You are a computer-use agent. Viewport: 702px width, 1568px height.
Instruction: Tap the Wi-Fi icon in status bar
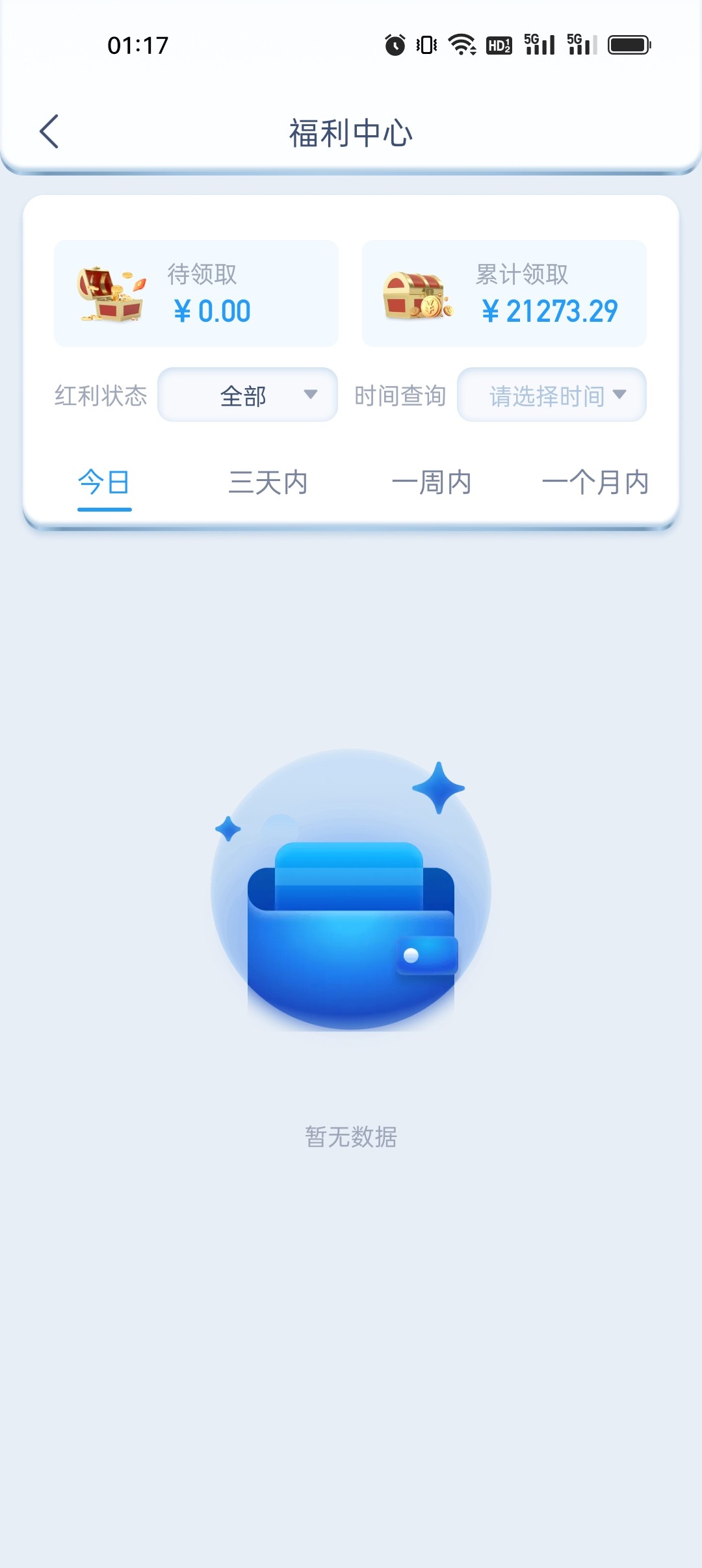461,44
